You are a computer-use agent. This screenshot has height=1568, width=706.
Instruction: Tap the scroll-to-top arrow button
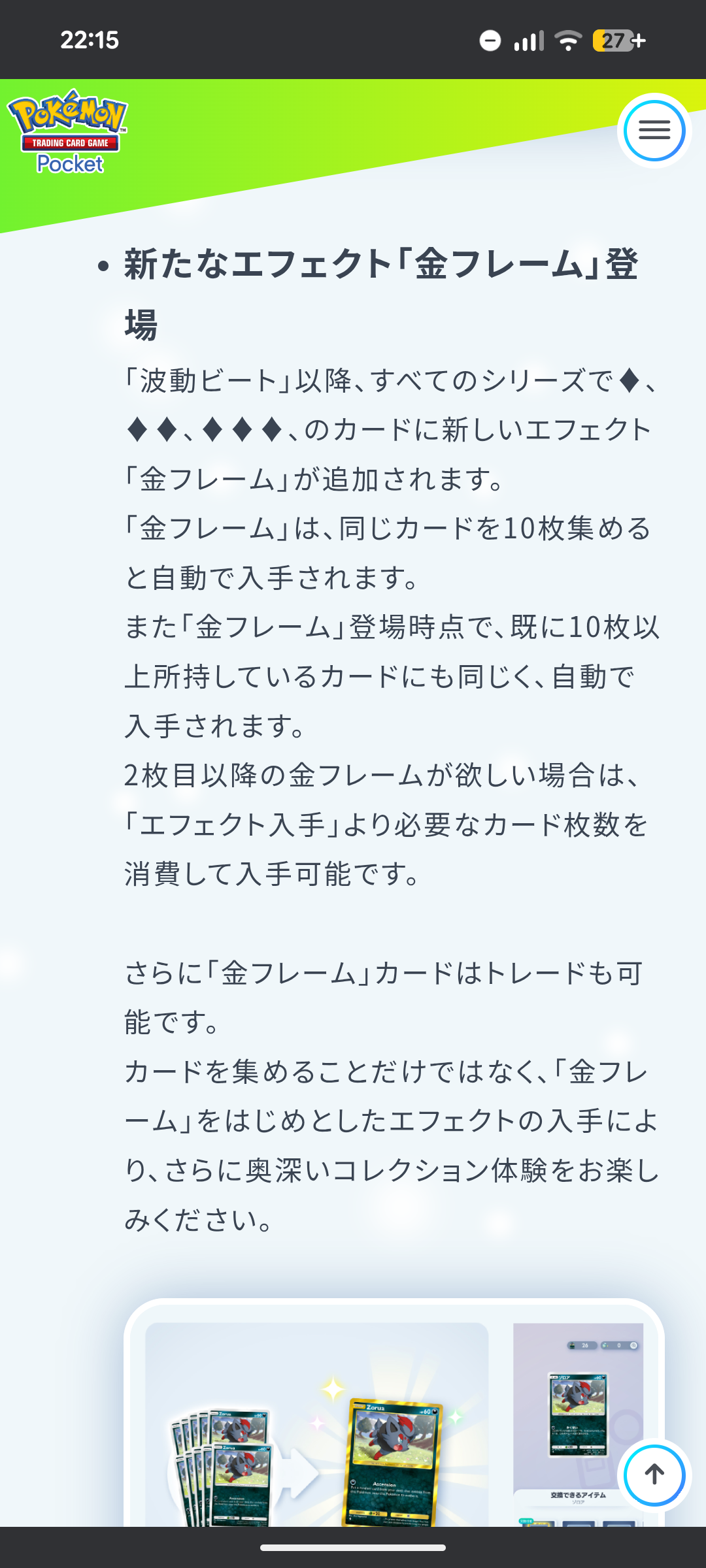click(654, 1475)
